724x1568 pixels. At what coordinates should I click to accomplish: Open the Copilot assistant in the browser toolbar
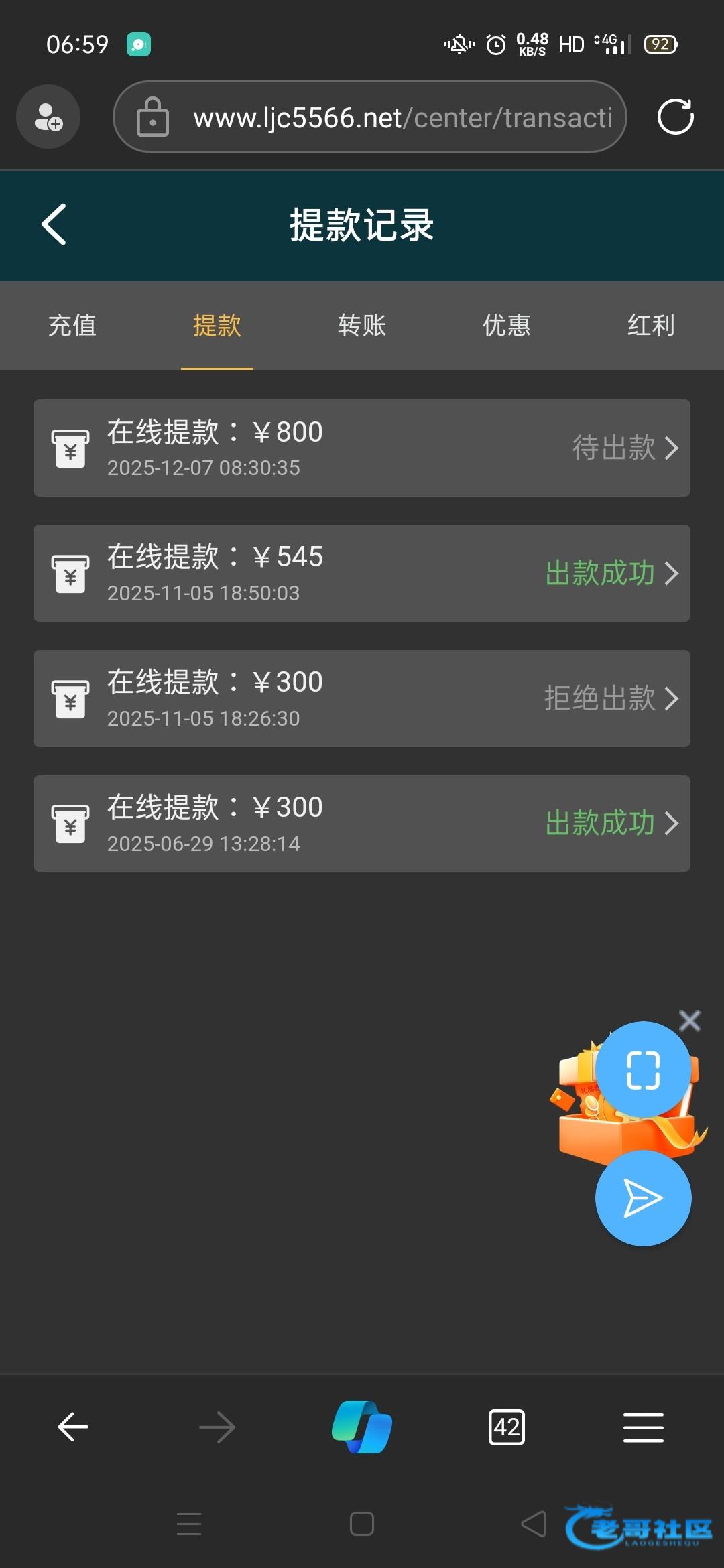click(362, 1427)
